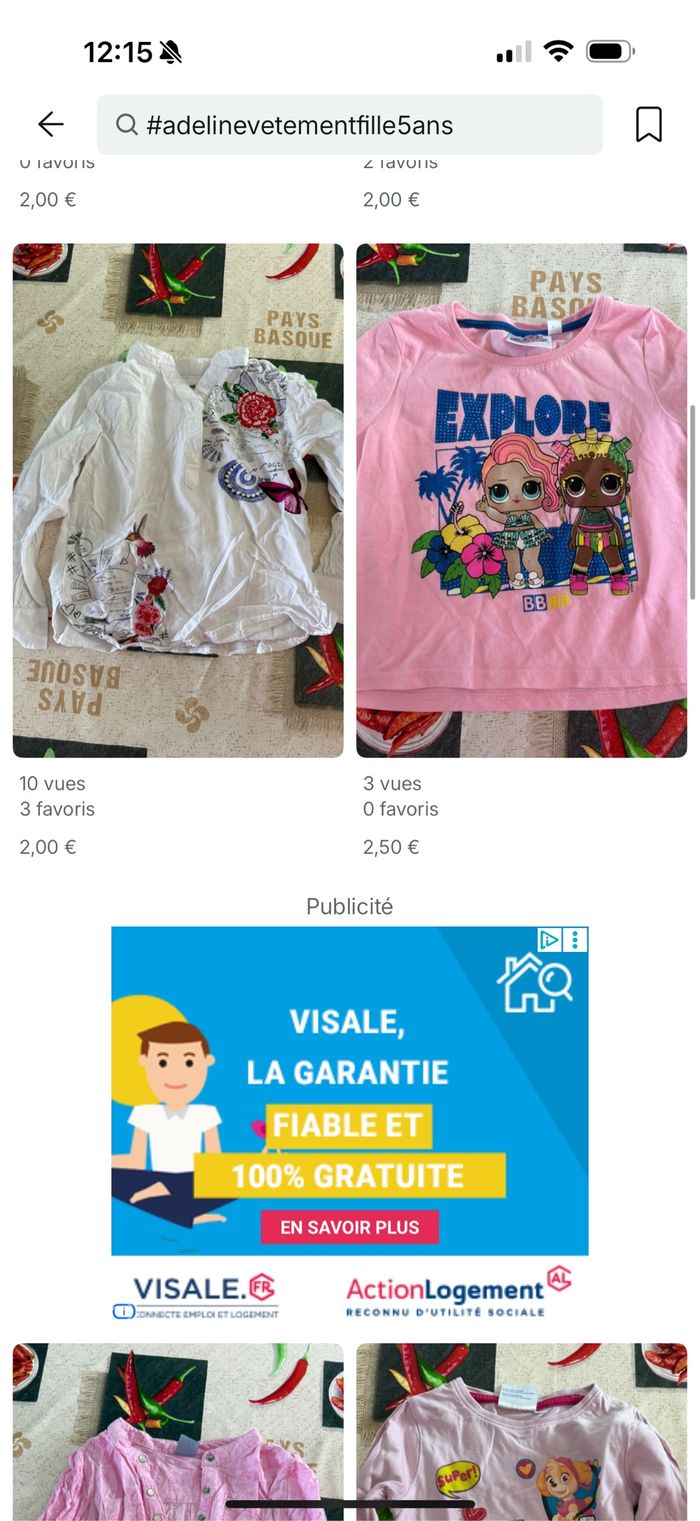Open the white embroidered blouse listing
Viewport: 700px width, 1521px height.
(178, 500)
